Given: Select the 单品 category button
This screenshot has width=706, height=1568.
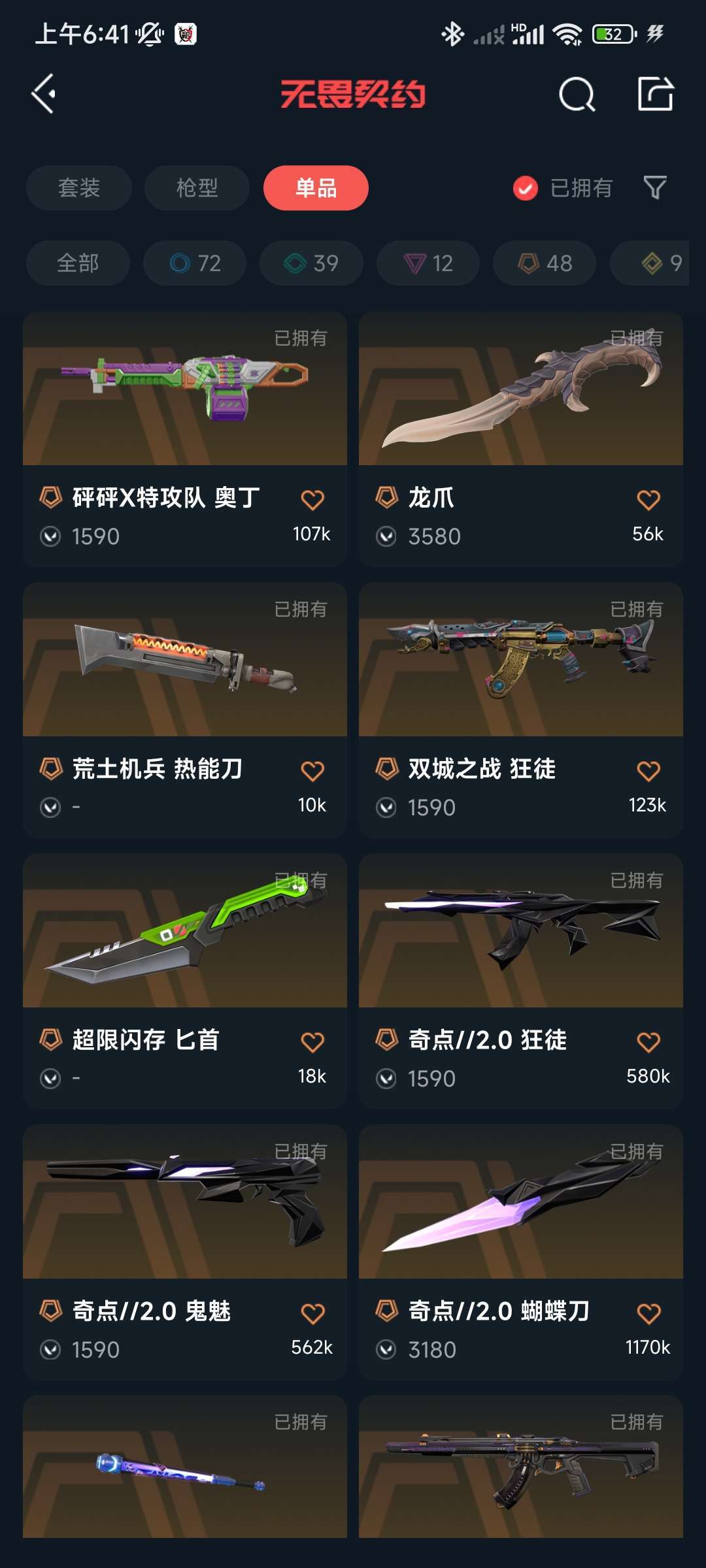Looking at the screenshot, I should pyautogui.click(x=315, y=188).
